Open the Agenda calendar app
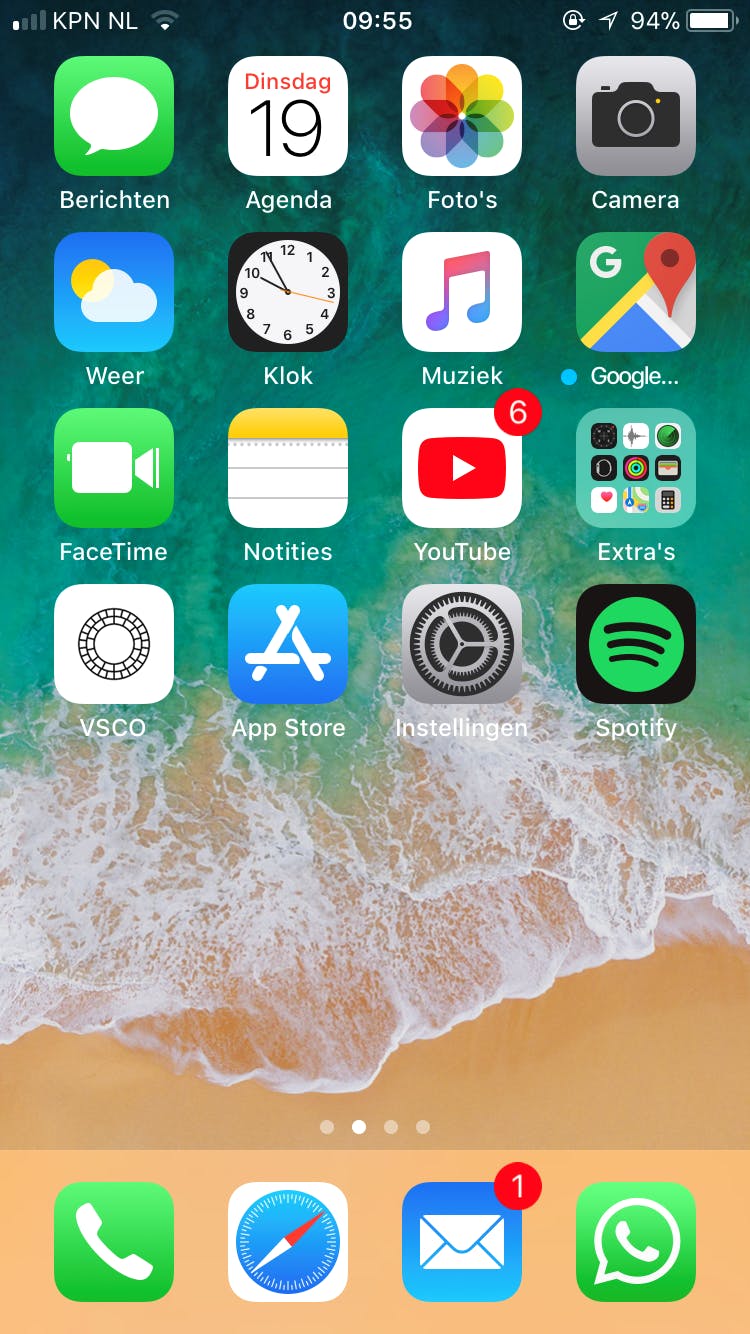Image resolution: width=750 pixels, height=1334 pixels. coord(288,116)
